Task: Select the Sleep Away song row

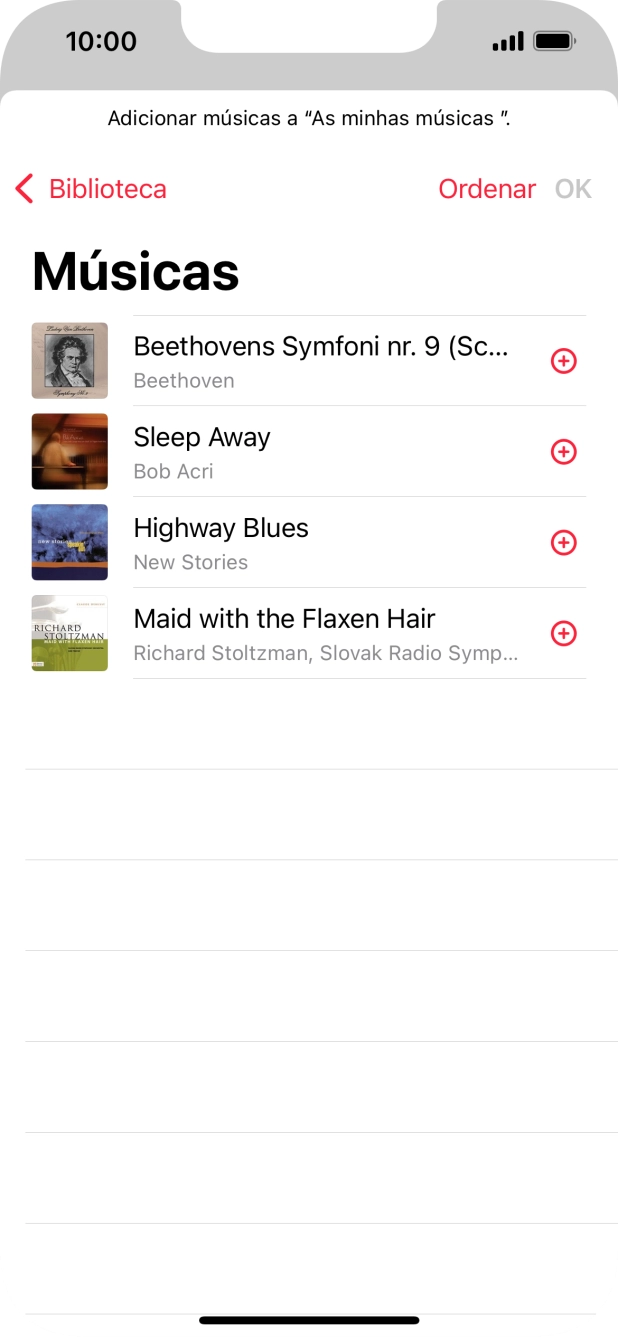Action: coord(320,452)
